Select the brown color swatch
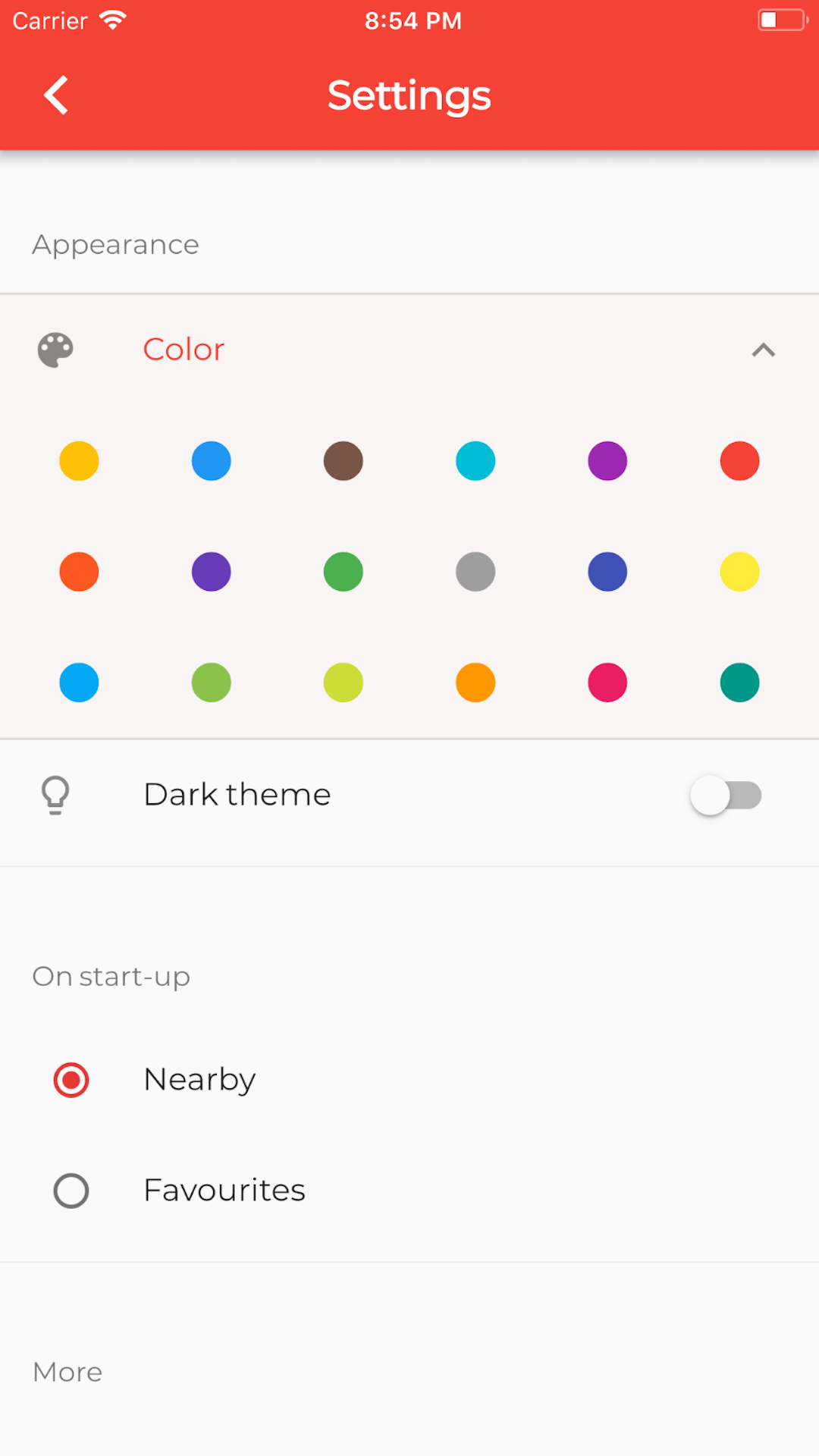Viewport: 819px width, 1456px height. point(344,461)
